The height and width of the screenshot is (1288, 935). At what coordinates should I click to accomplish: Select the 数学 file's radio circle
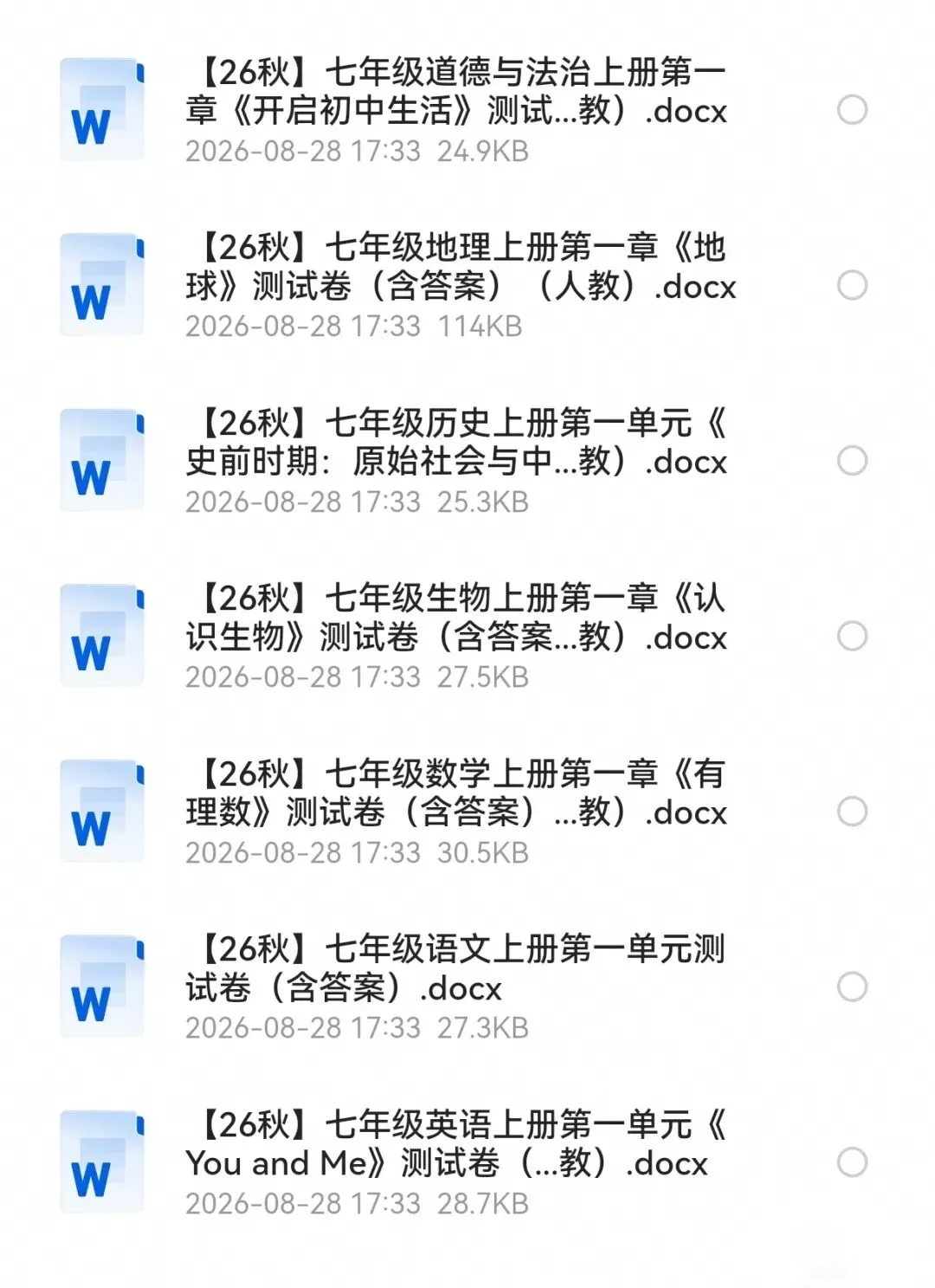coord(853,812)
